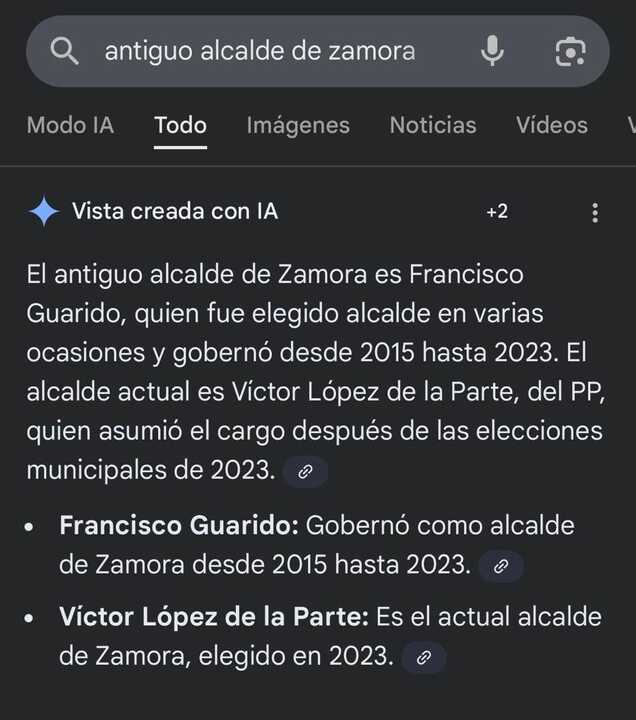The height and width of the screenshot is (720, 636).
Task: Open the Noticias tab
Action: [x=433, y=125]
